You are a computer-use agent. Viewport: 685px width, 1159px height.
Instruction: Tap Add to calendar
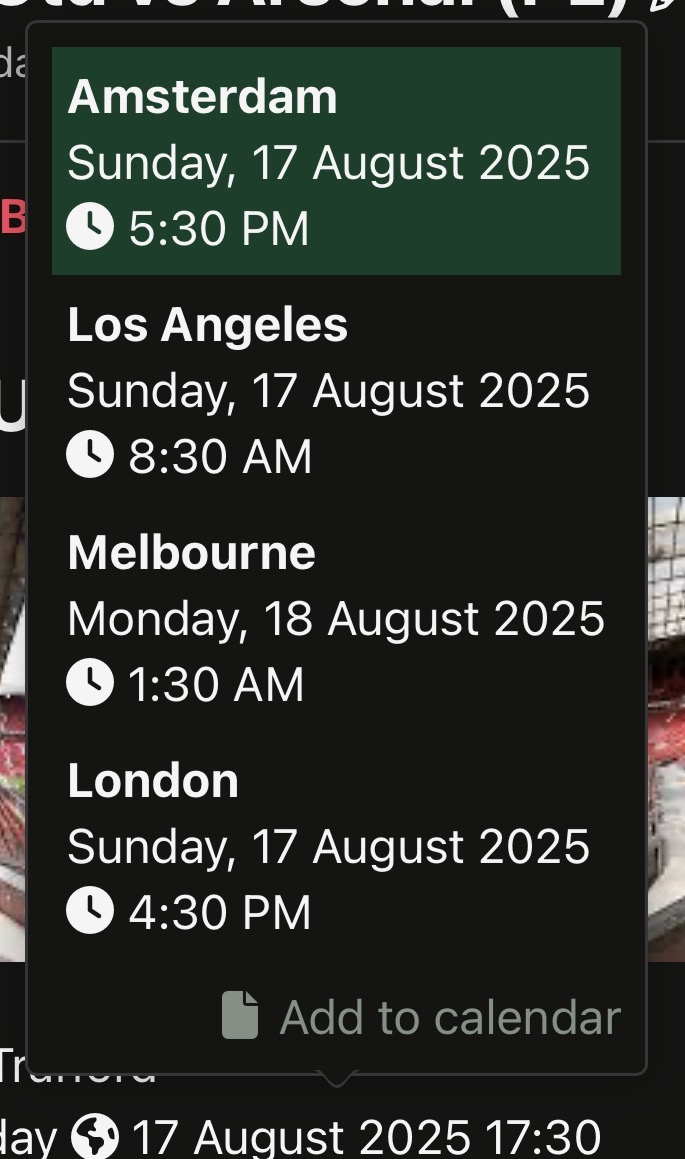[421, 1017]
